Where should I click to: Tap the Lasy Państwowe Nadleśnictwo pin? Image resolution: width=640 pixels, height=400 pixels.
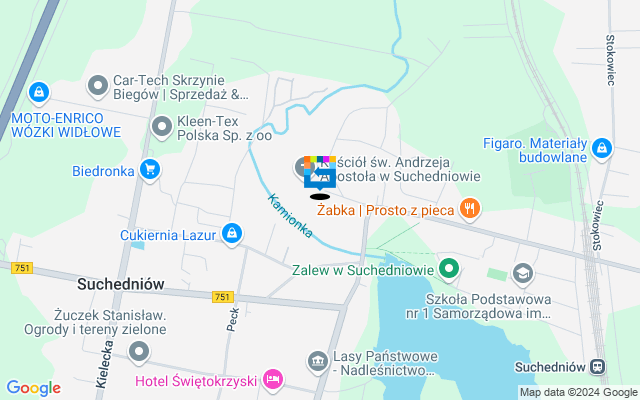317,360
